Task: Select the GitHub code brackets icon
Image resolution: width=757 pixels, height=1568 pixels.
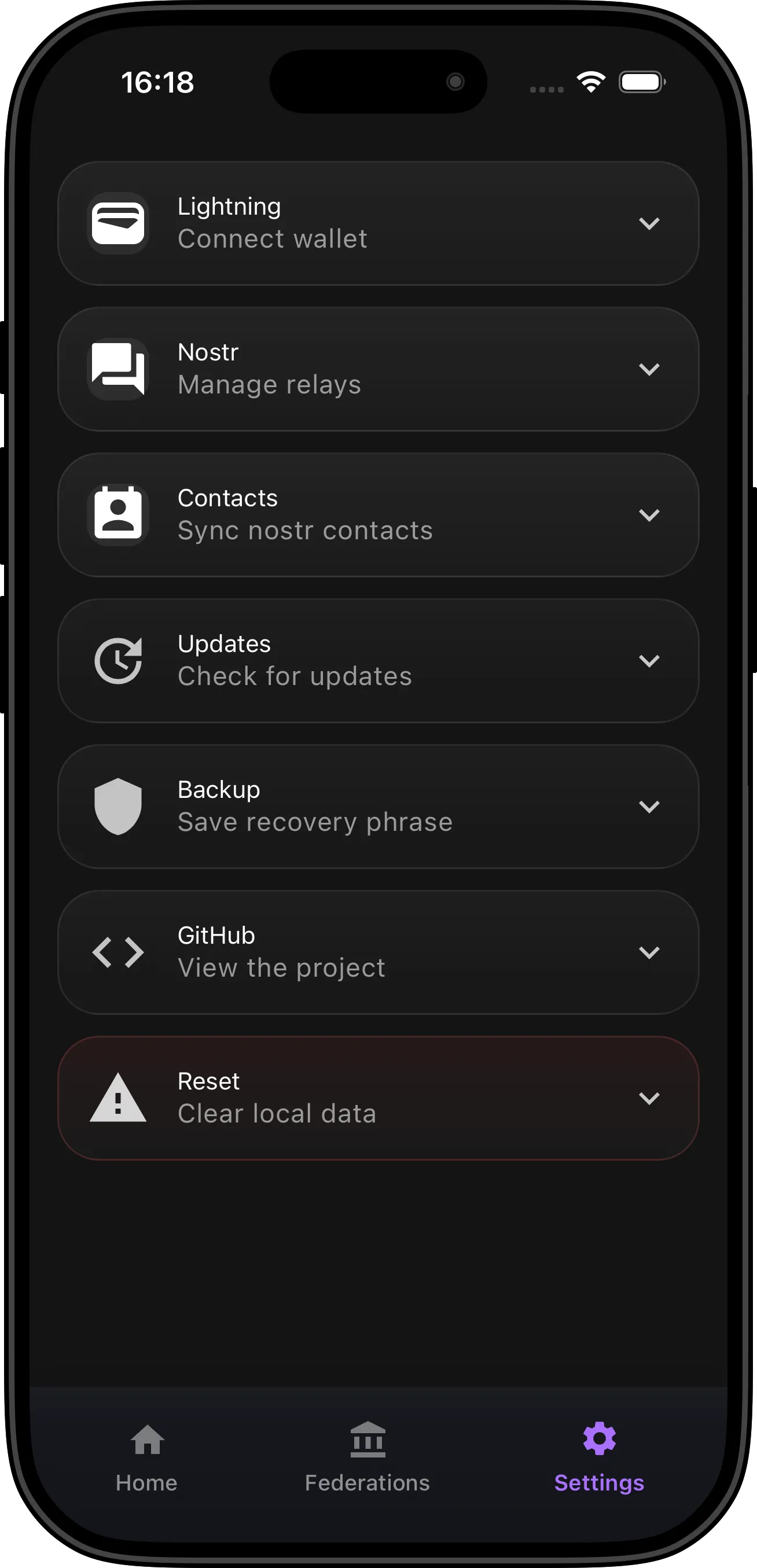Action: click(119, 951)
